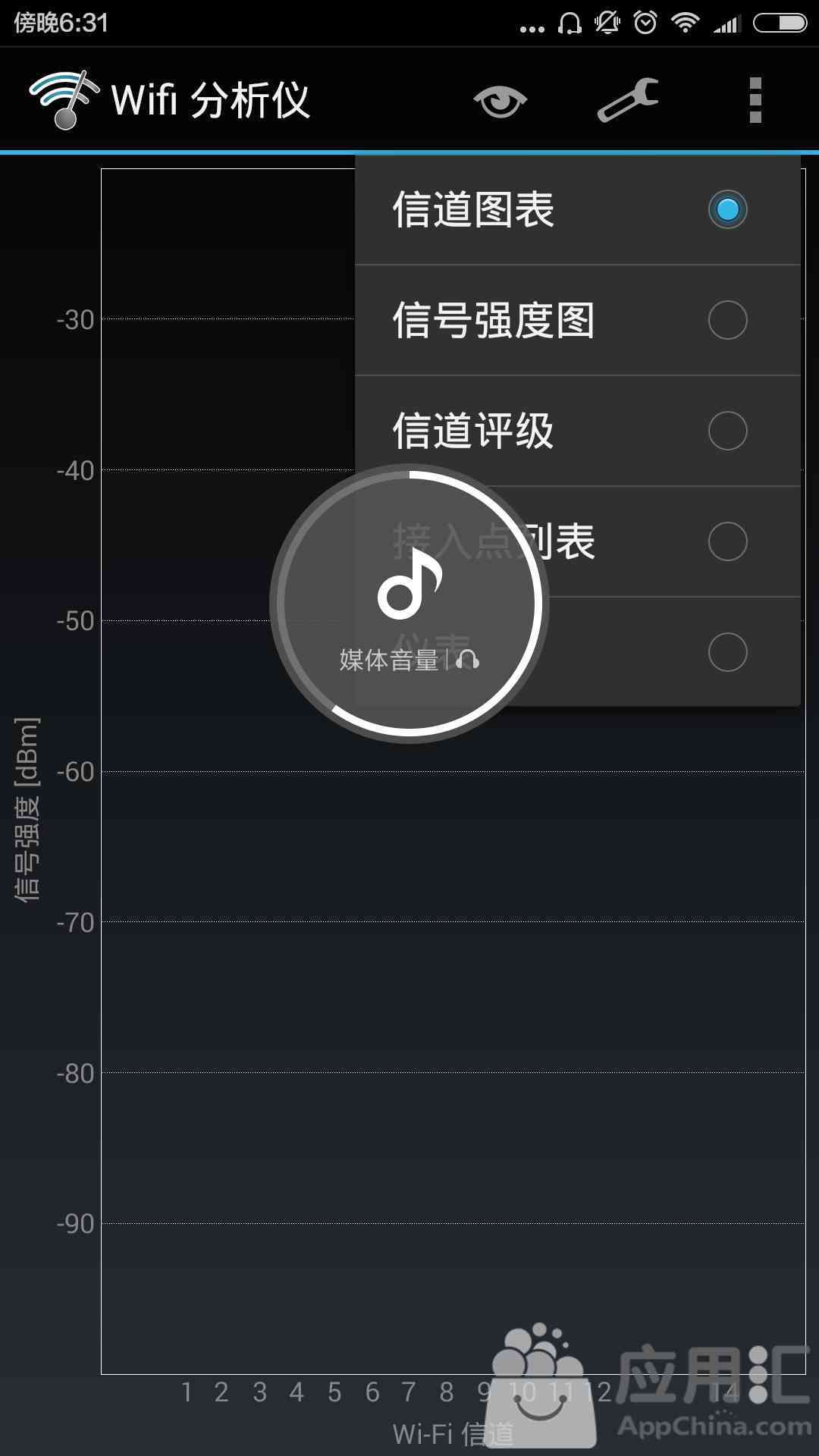Viewport: 819px width, 1456px height.
Task: Switch to 信道评级 view
Action: (578, 431)
